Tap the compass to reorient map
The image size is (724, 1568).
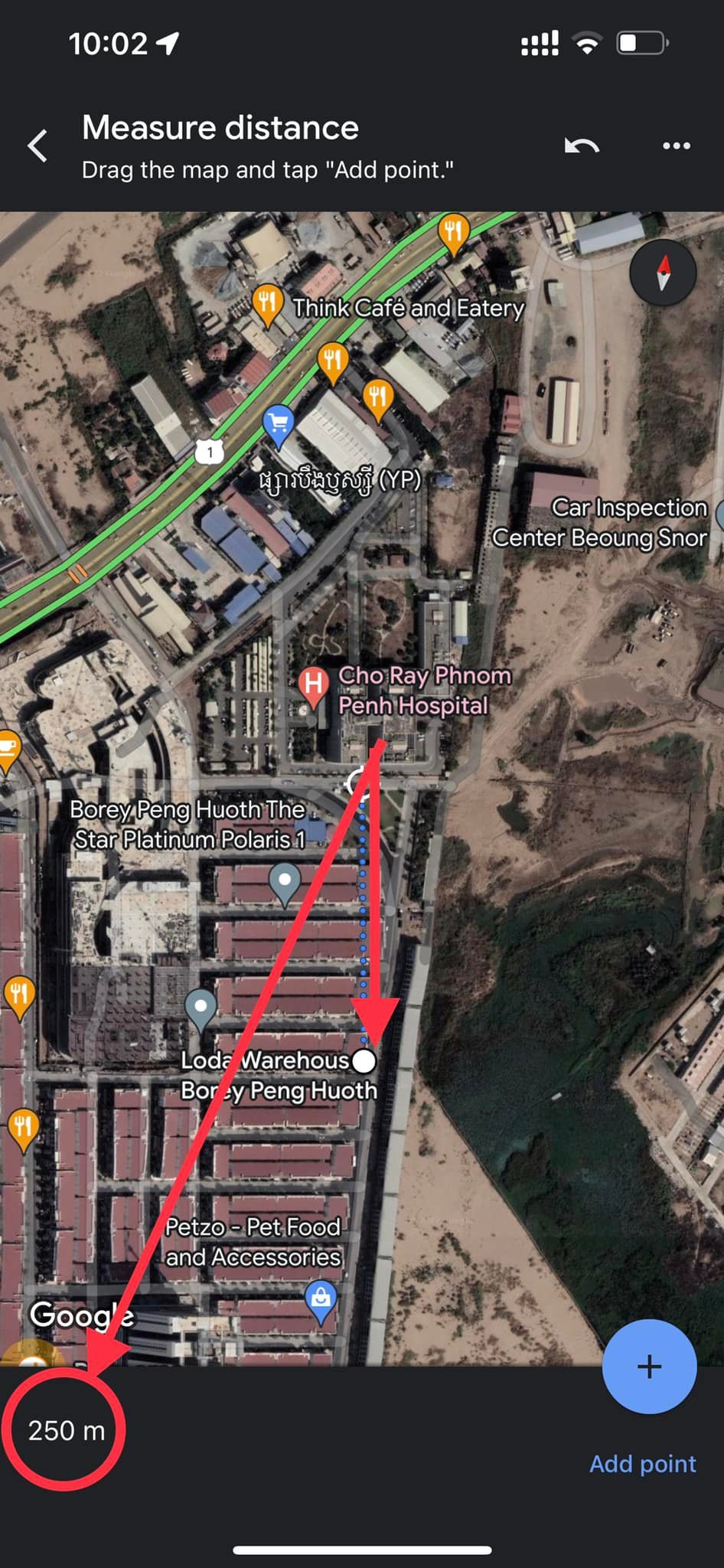click(663, 273)
